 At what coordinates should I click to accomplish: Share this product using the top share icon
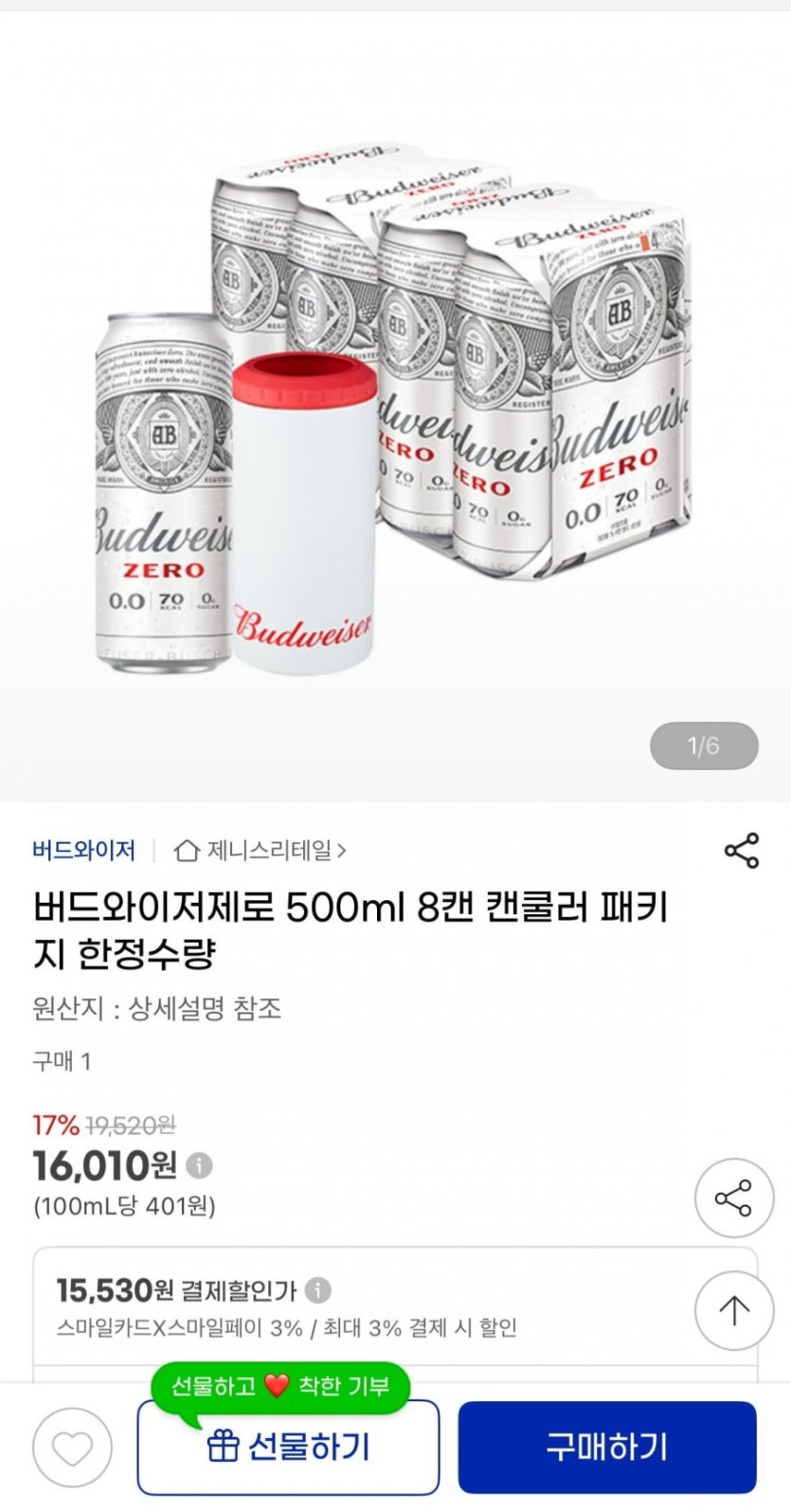(741, 851)
